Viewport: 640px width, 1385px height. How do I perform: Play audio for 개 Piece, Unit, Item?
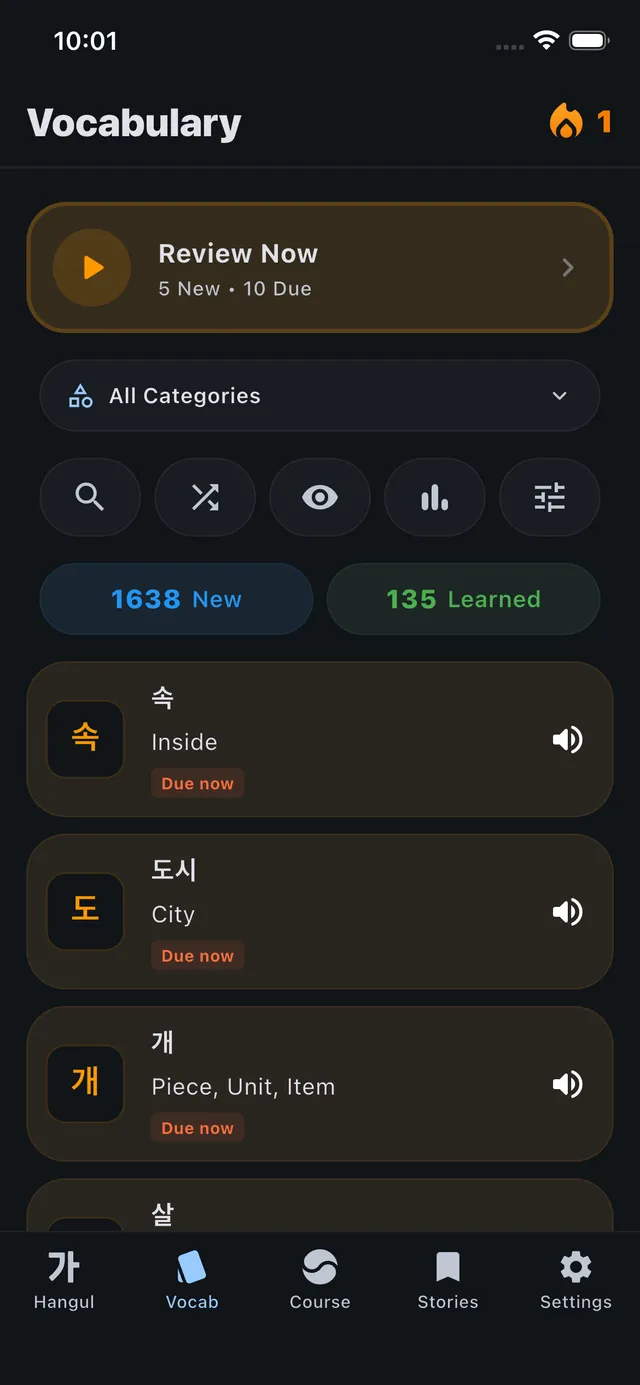coord(567,1084)
